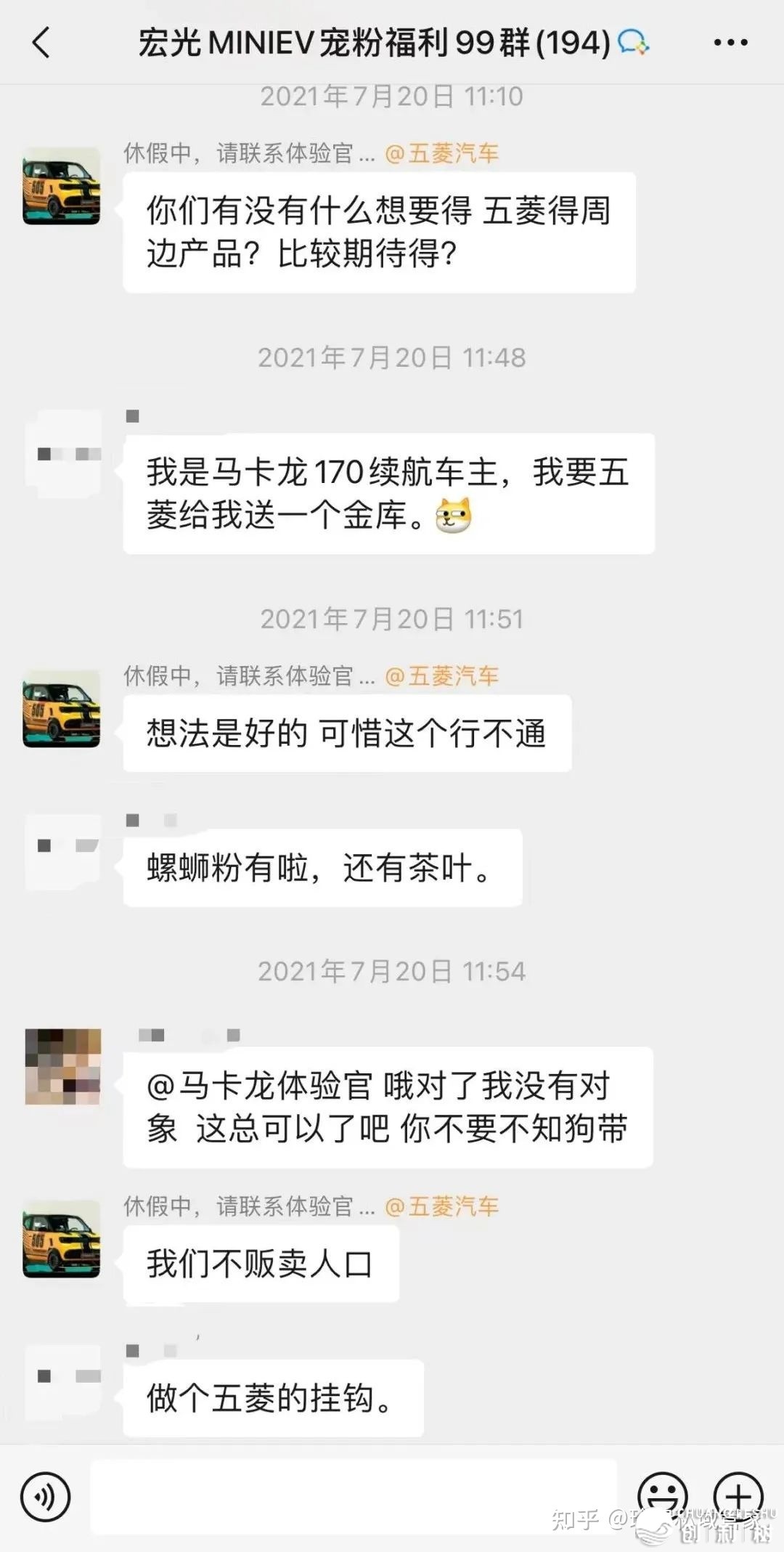
Task: Open pixelated avatar beside 没有对象 message
Action: (63, 1066)
